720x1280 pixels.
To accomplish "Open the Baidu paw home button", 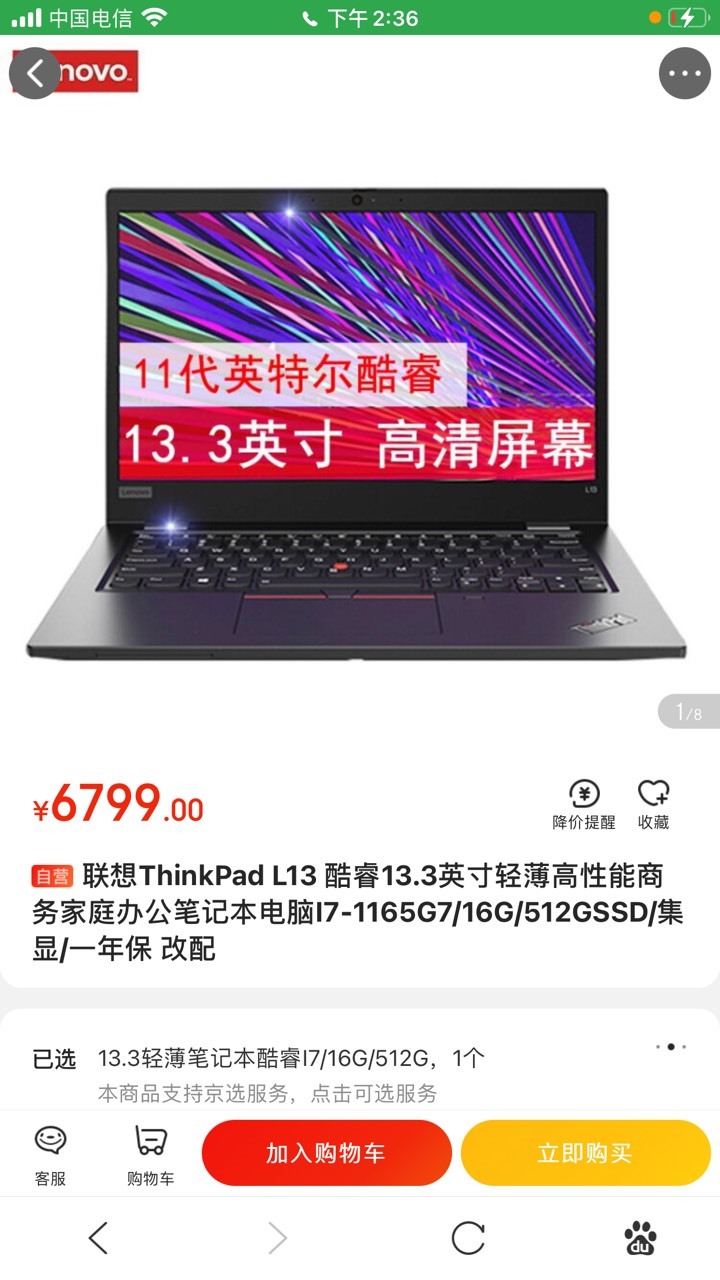I will tap(640, 1238).
